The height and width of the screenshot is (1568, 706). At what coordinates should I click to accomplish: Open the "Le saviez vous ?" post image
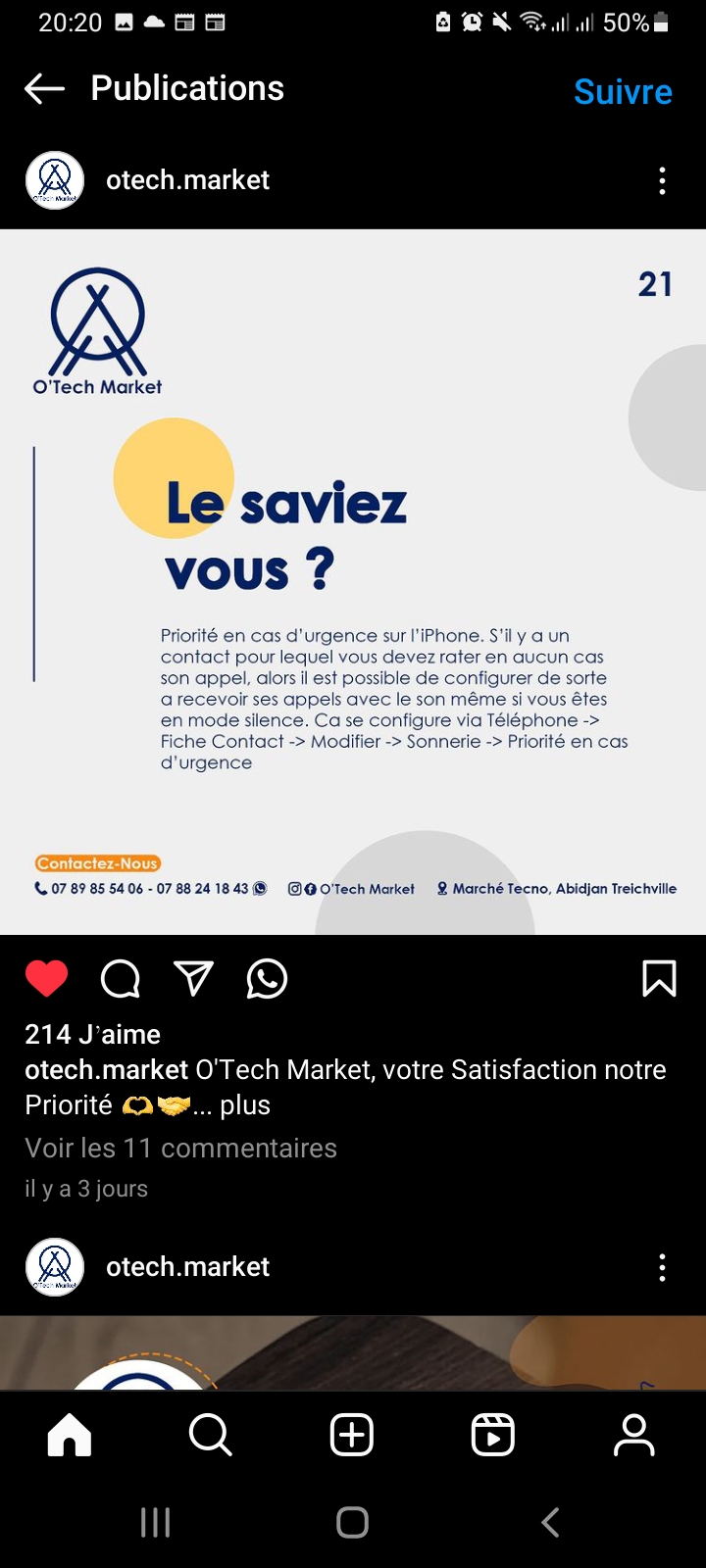[x=353, y=581]
